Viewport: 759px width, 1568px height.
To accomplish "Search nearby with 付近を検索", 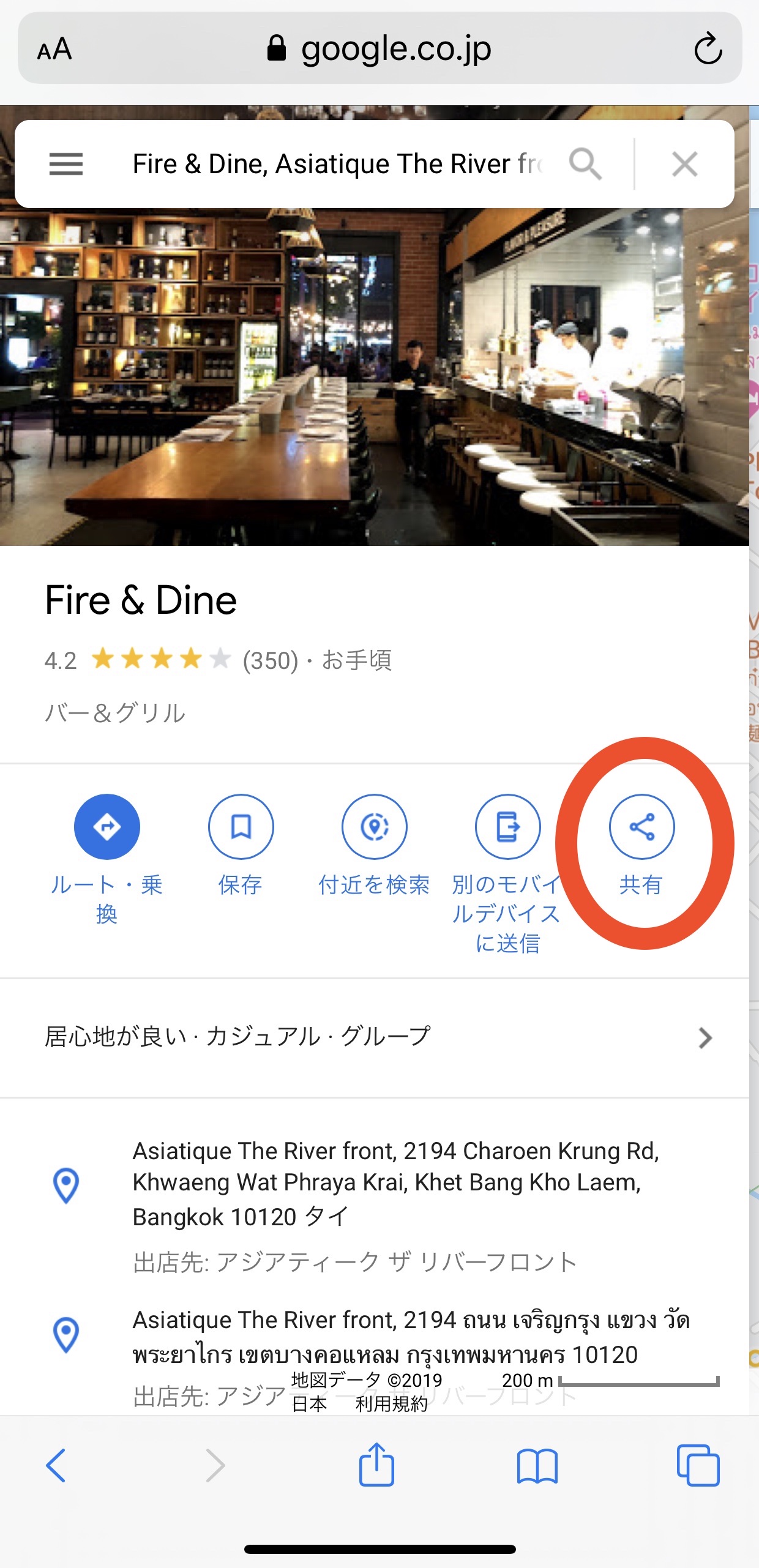I will 374,827.
